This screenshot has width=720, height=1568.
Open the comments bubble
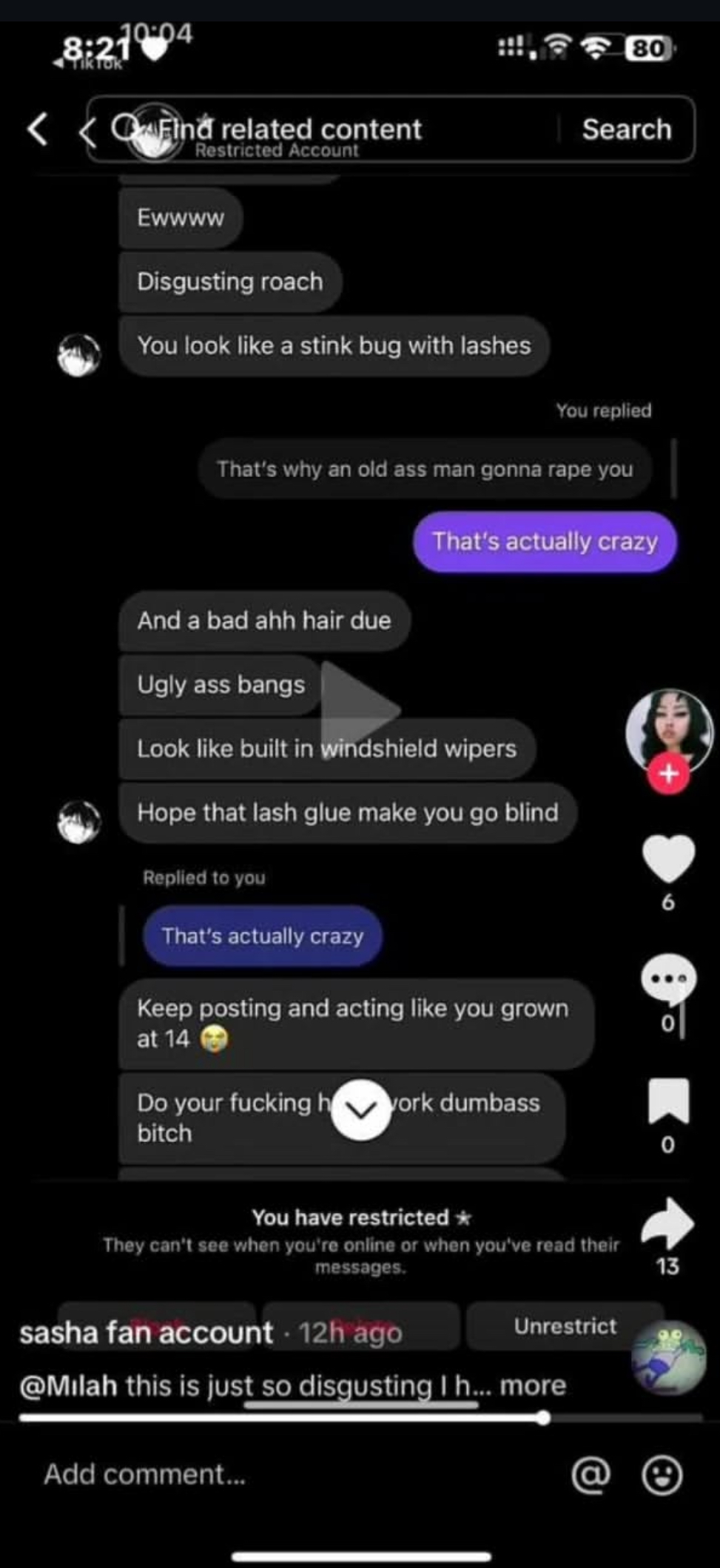click(668, 979)
